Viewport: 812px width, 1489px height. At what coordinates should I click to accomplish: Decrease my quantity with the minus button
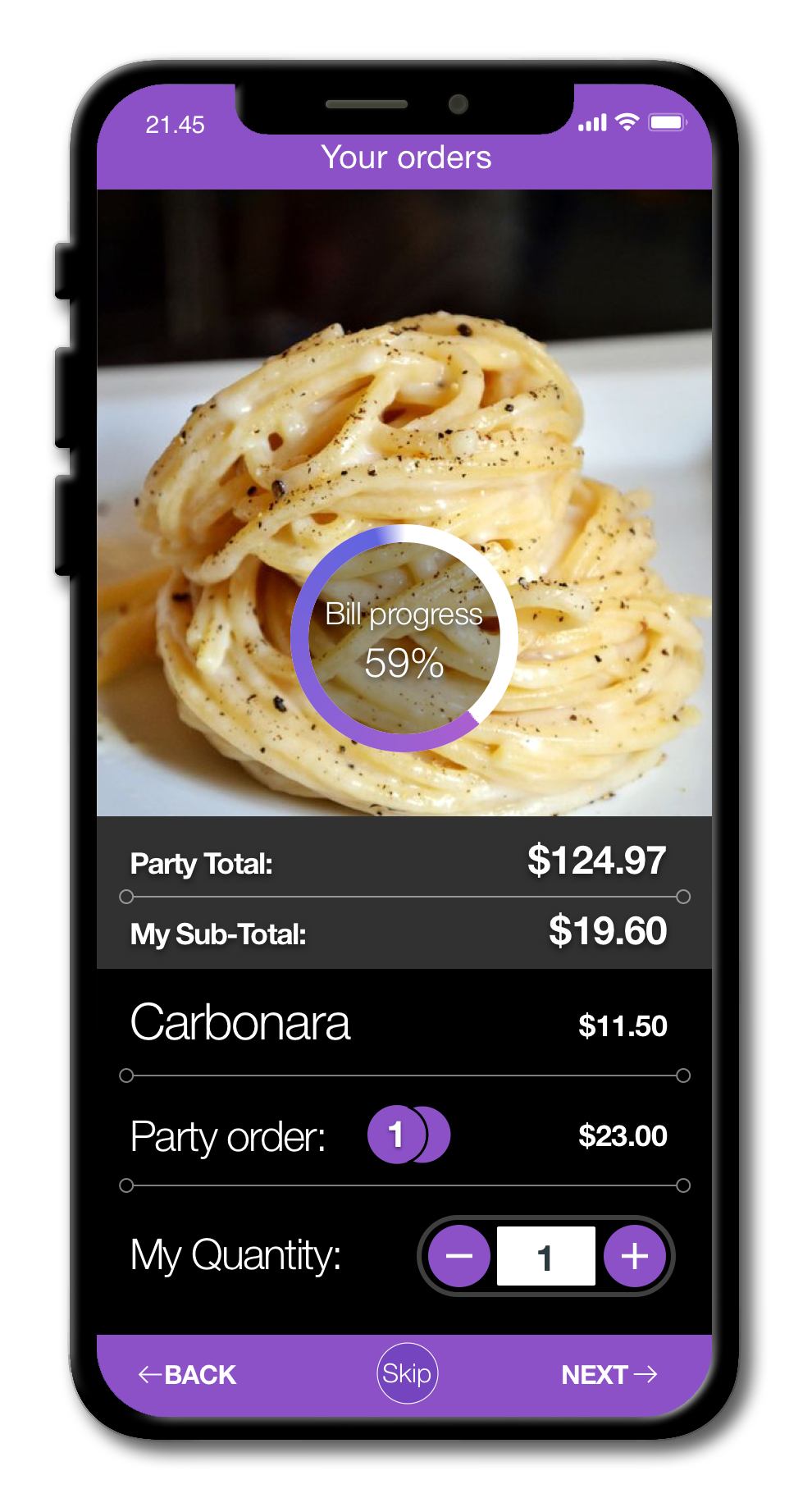(459, 1256)
